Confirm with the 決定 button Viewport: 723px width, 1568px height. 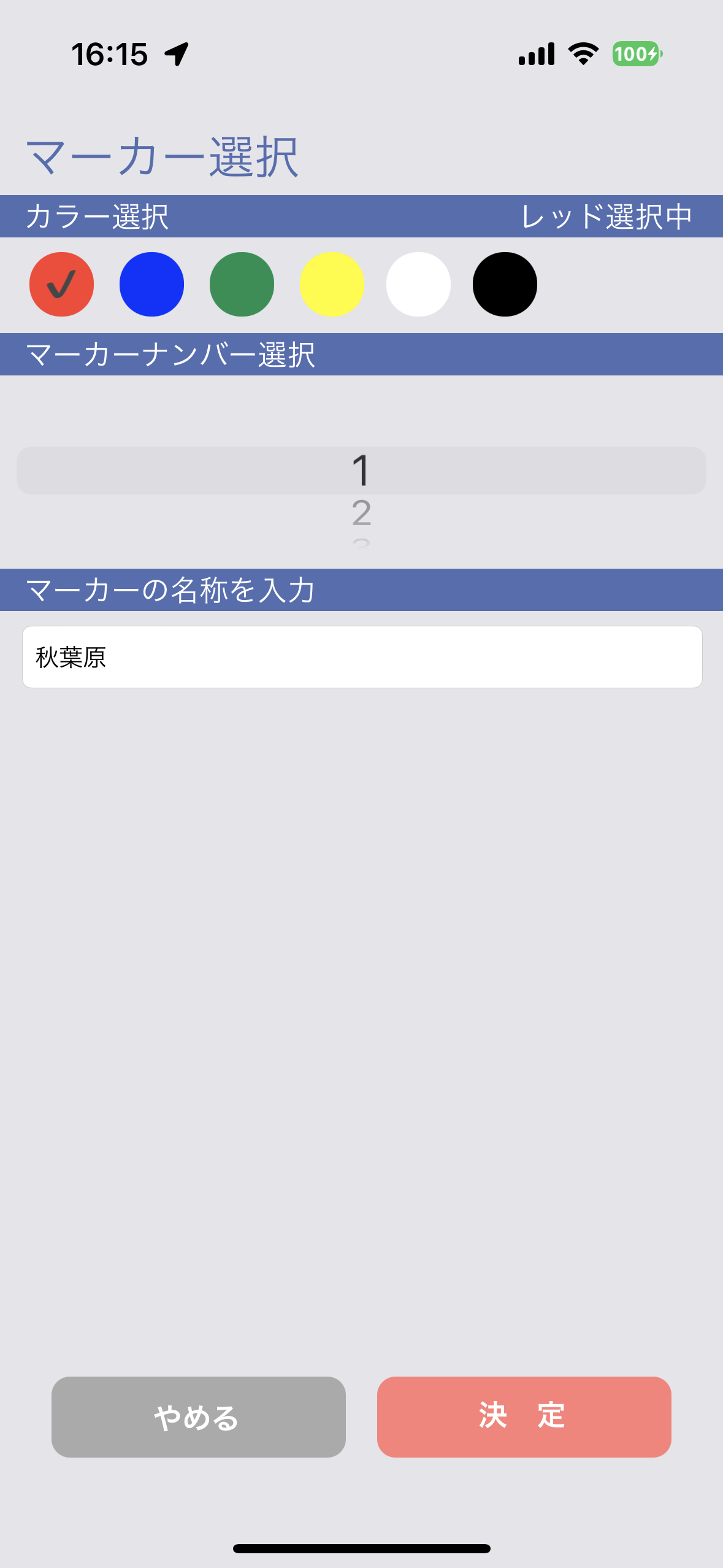[x=524, y=1416]
